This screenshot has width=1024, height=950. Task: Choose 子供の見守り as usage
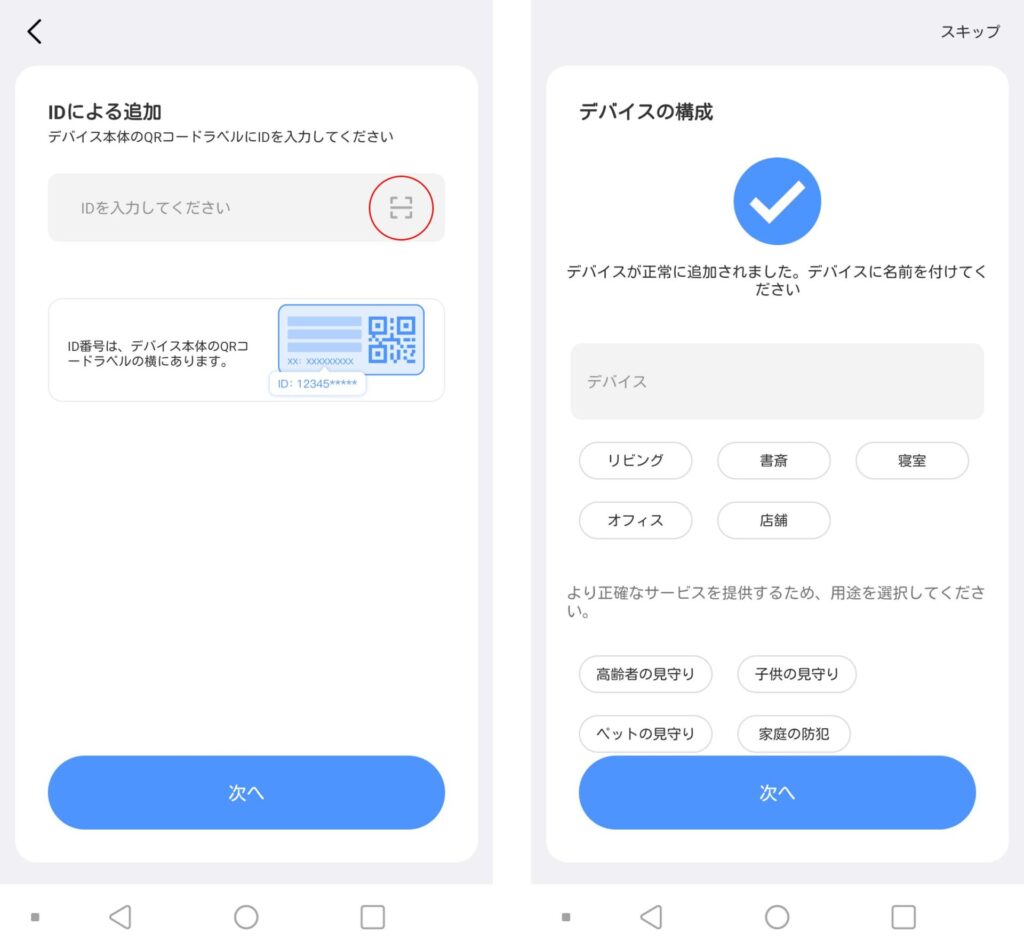pos(796,674)
